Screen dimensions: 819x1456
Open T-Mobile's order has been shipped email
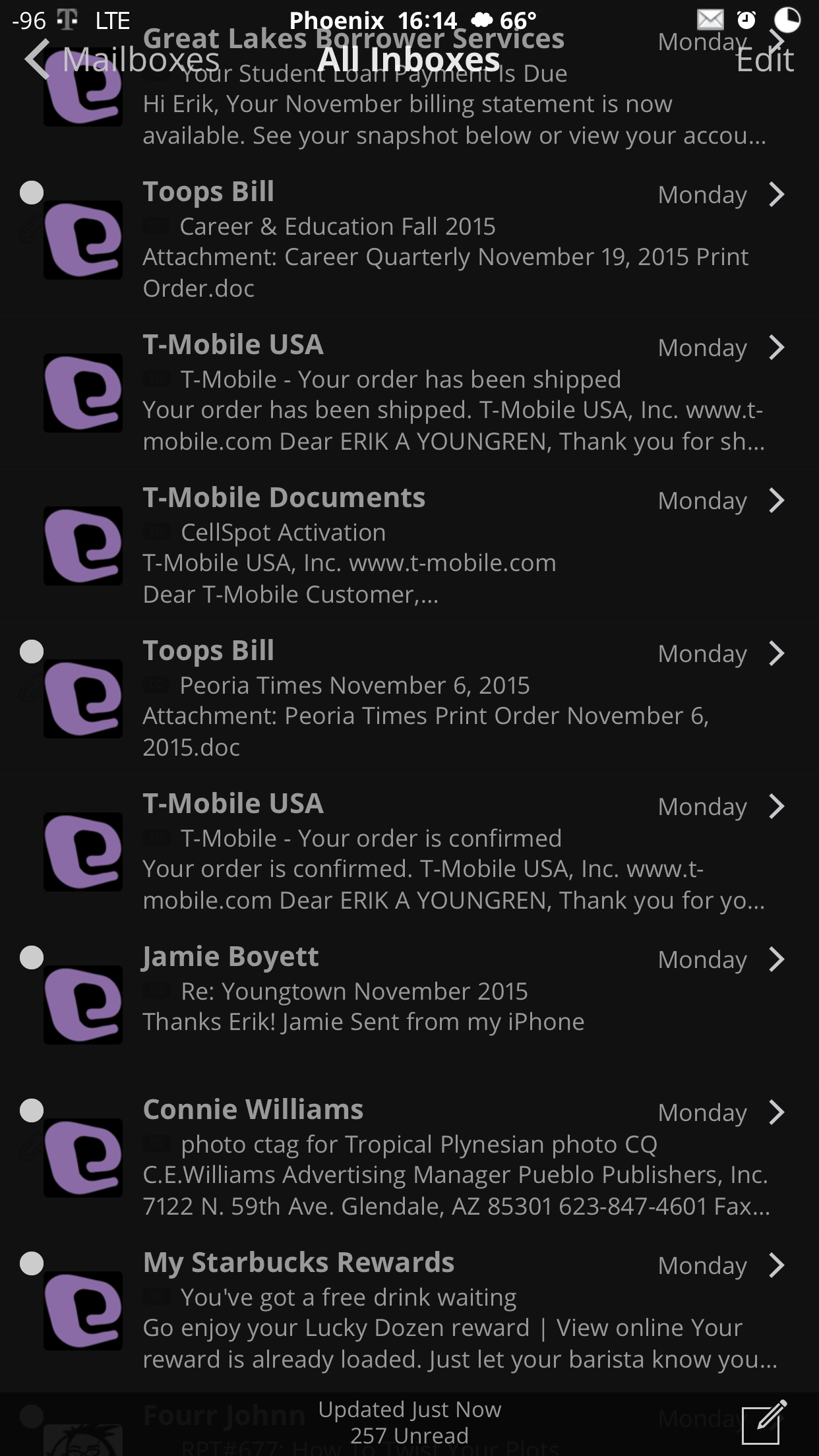(409, 392)
